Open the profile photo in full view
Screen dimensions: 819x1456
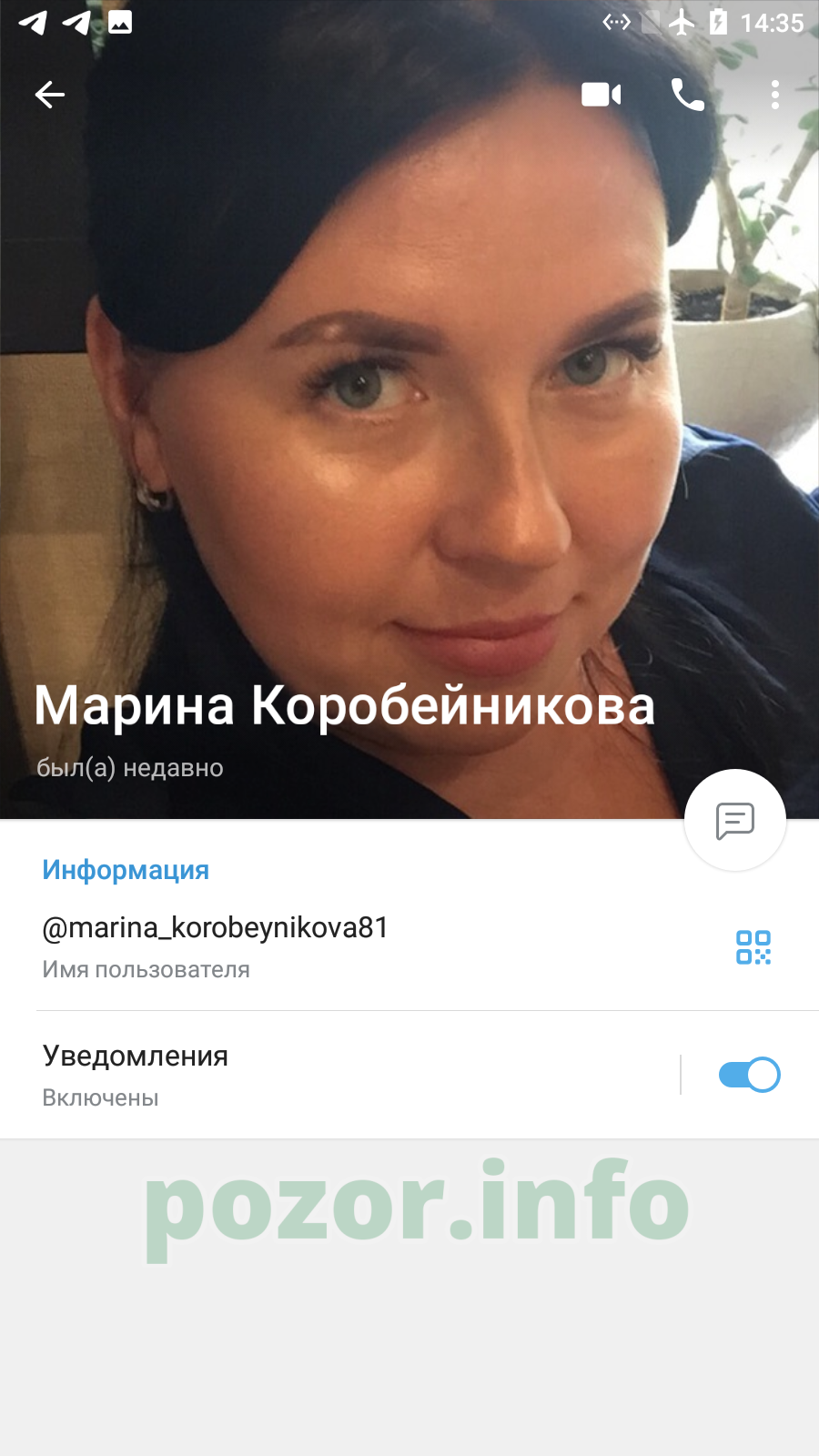[x=409, y=409]
